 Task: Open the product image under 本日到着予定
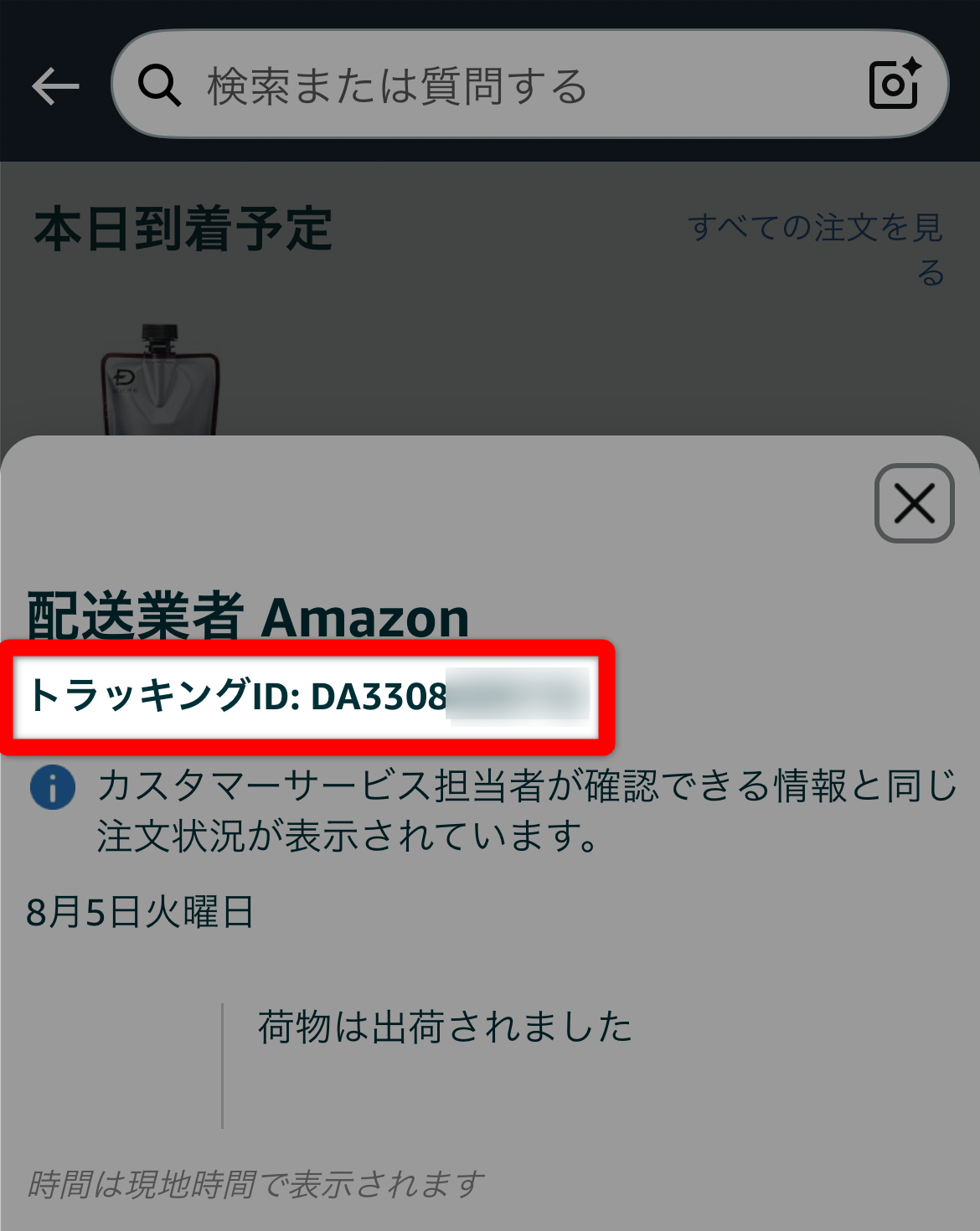click(160, 381)
